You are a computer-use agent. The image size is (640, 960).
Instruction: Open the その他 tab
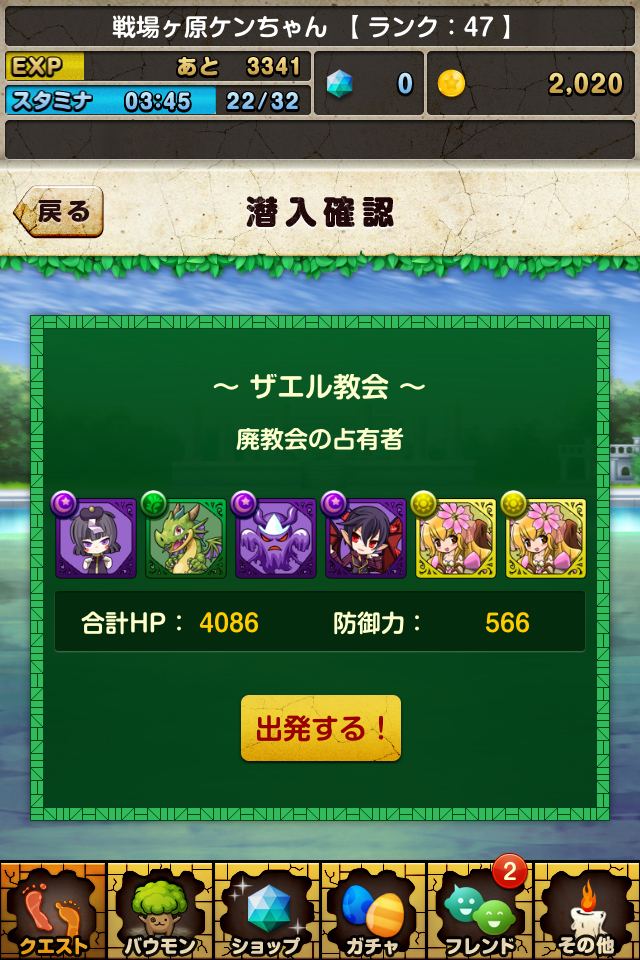click(x=587, y=911)
